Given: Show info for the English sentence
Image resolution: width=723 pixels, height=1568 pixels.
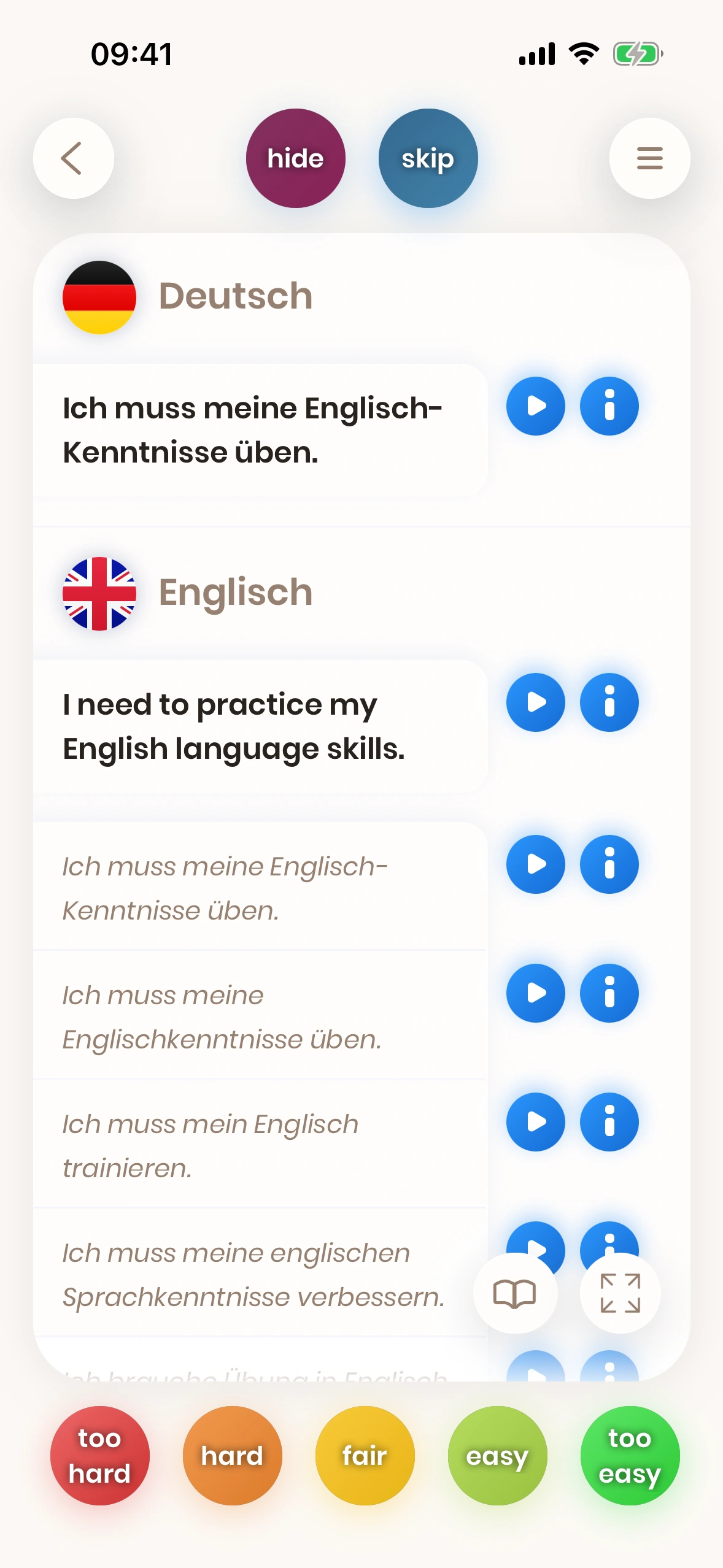Looking at the screenshot, I should point(609,702).
